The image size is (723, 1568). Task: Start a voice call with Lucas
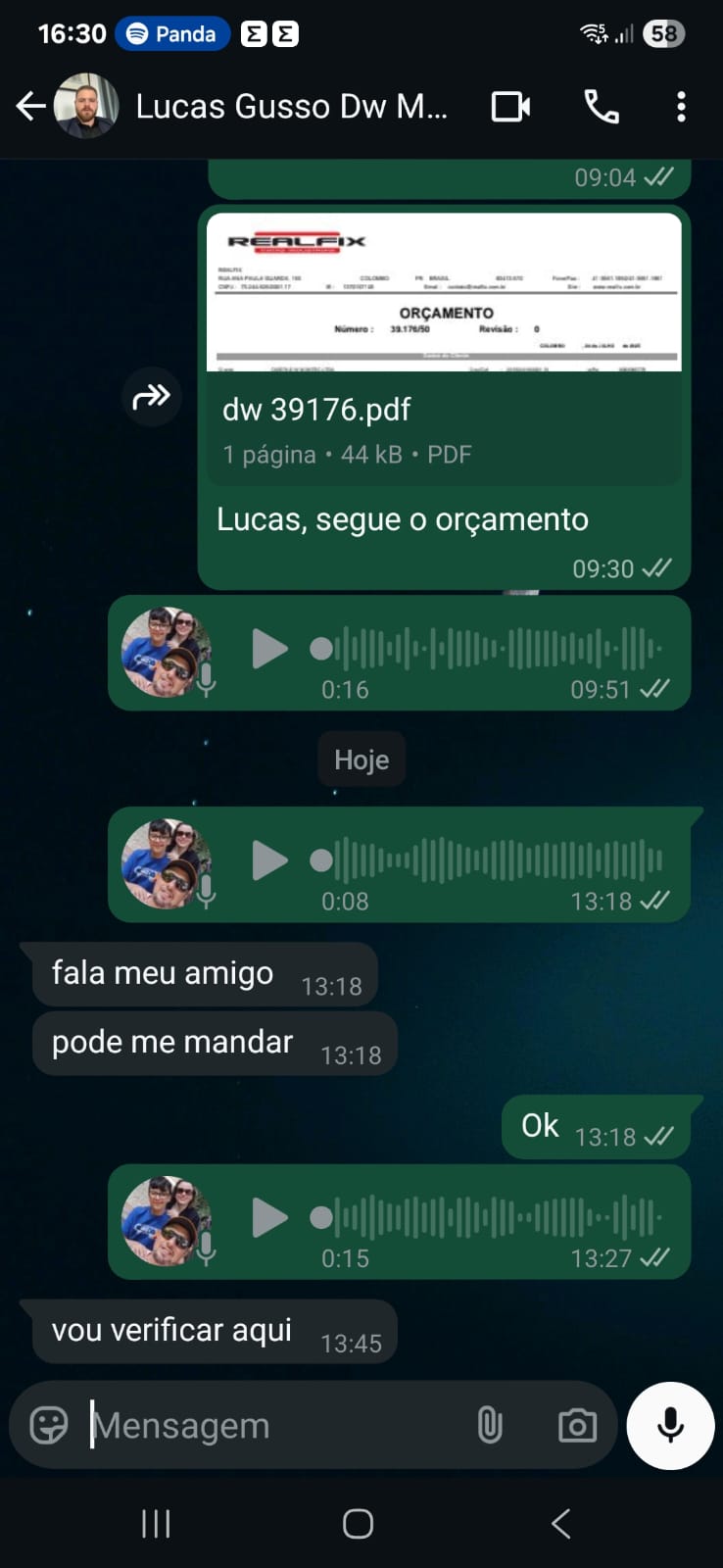(x=602, y=106)
